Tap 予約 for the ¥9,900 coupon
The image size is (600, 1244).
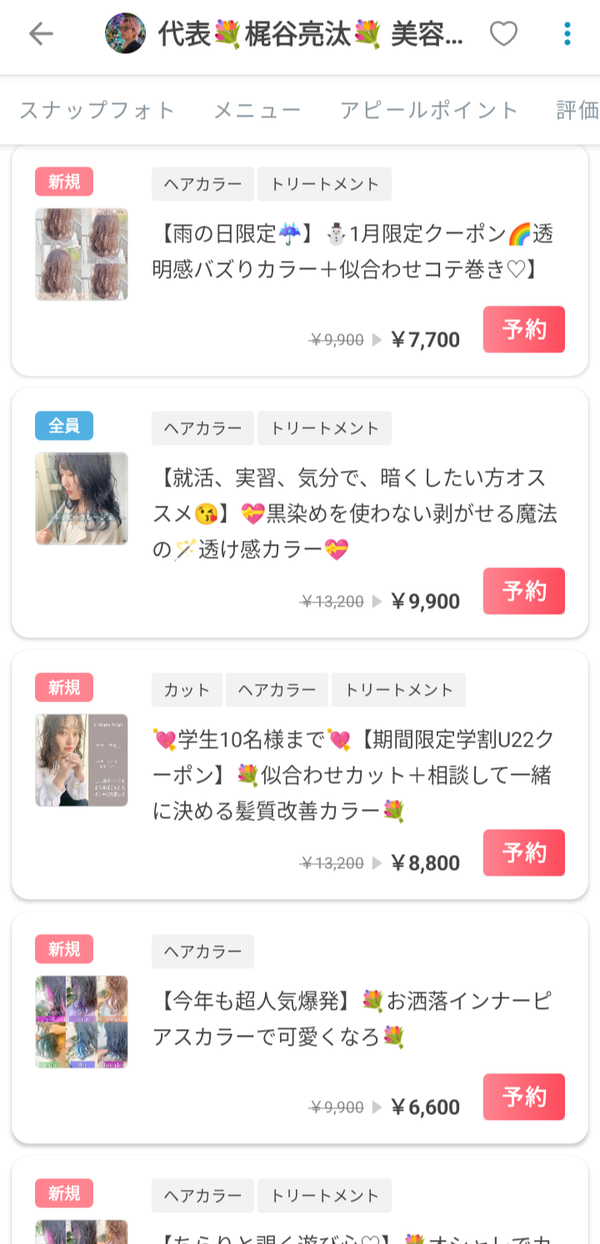click(524, 591)
